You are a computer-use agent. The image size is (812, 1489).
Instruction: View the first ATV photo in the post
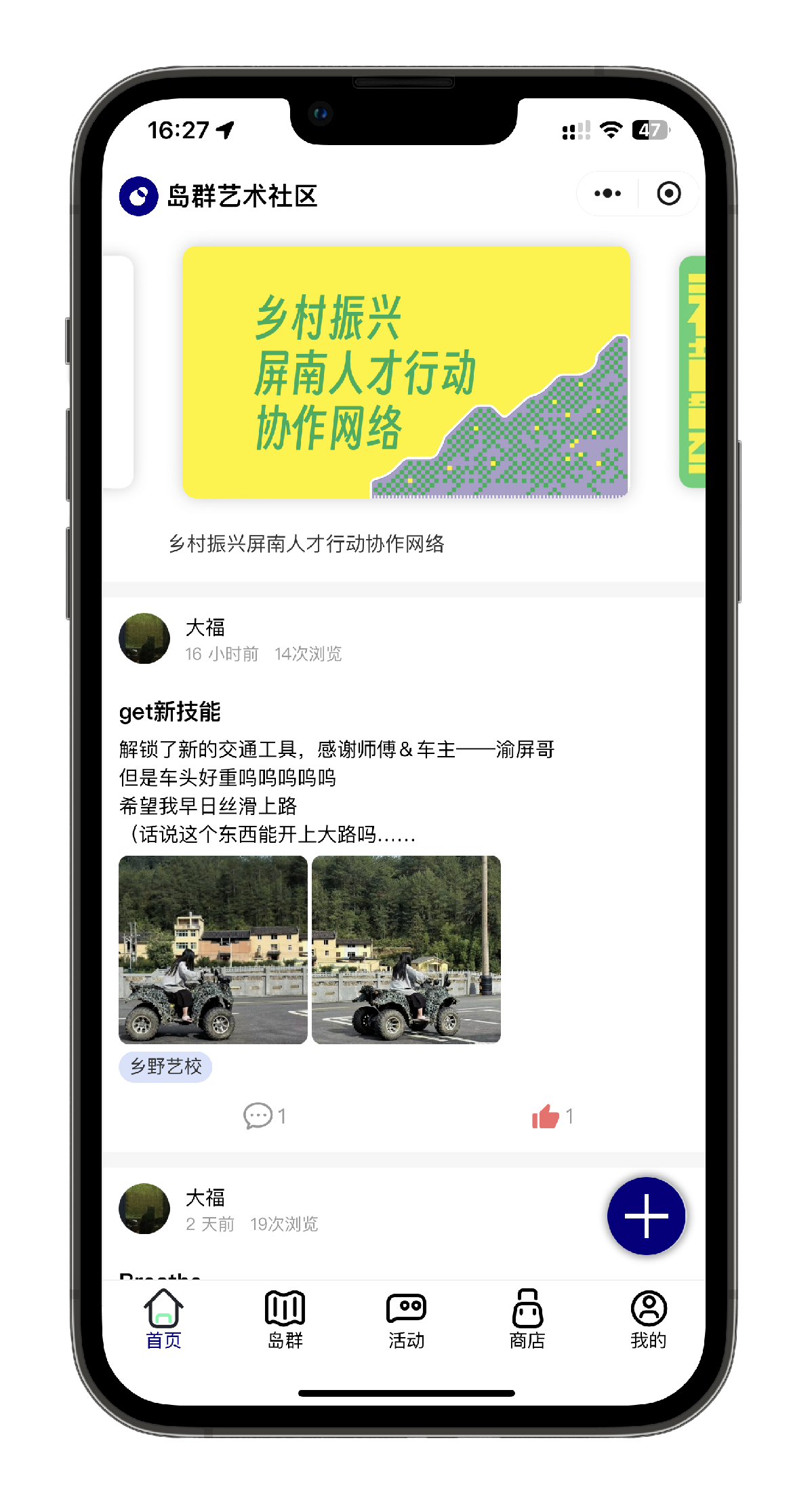[x=213, y=949]
